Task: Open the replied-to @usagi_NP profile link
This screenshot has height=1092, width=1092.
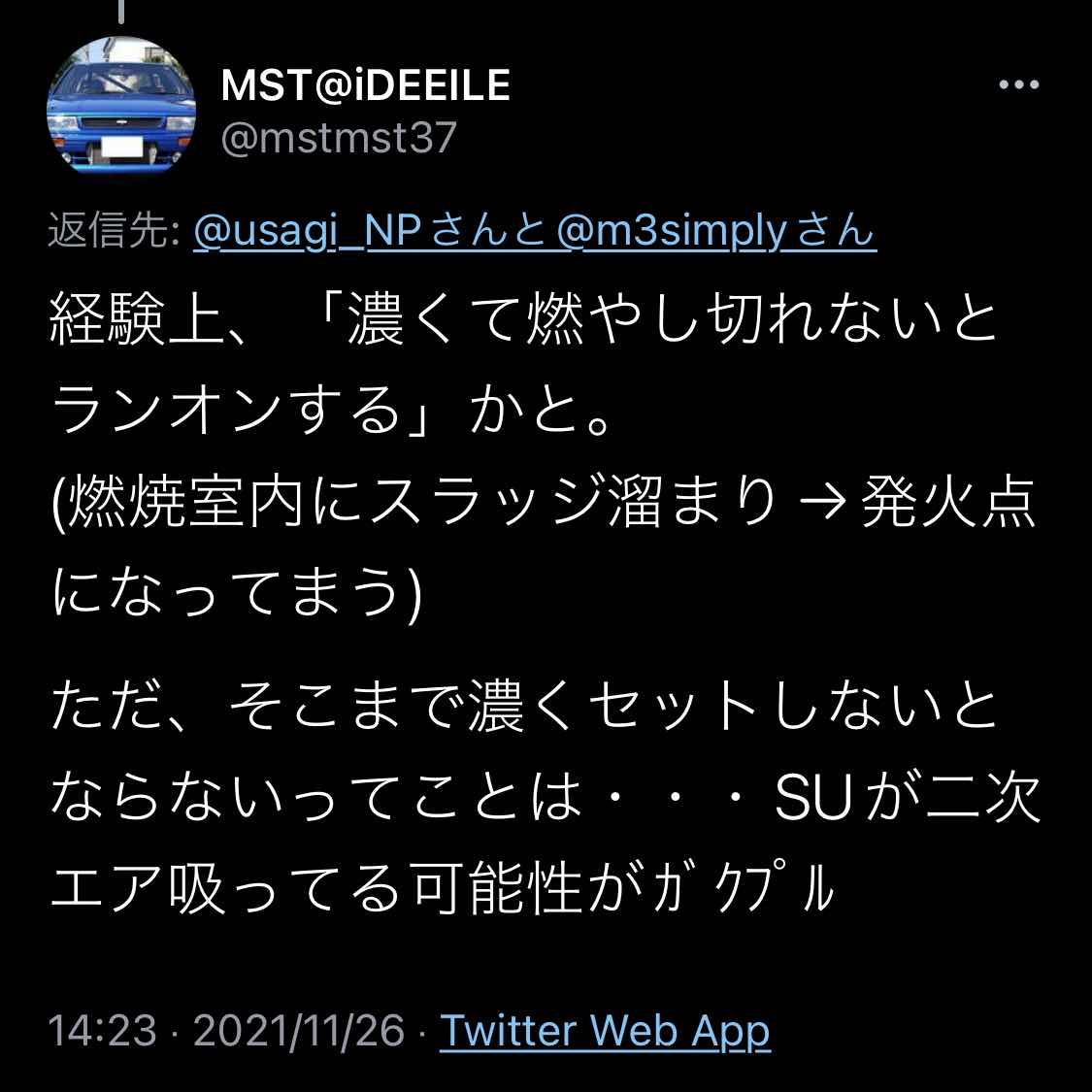Action: click(307, 232)
